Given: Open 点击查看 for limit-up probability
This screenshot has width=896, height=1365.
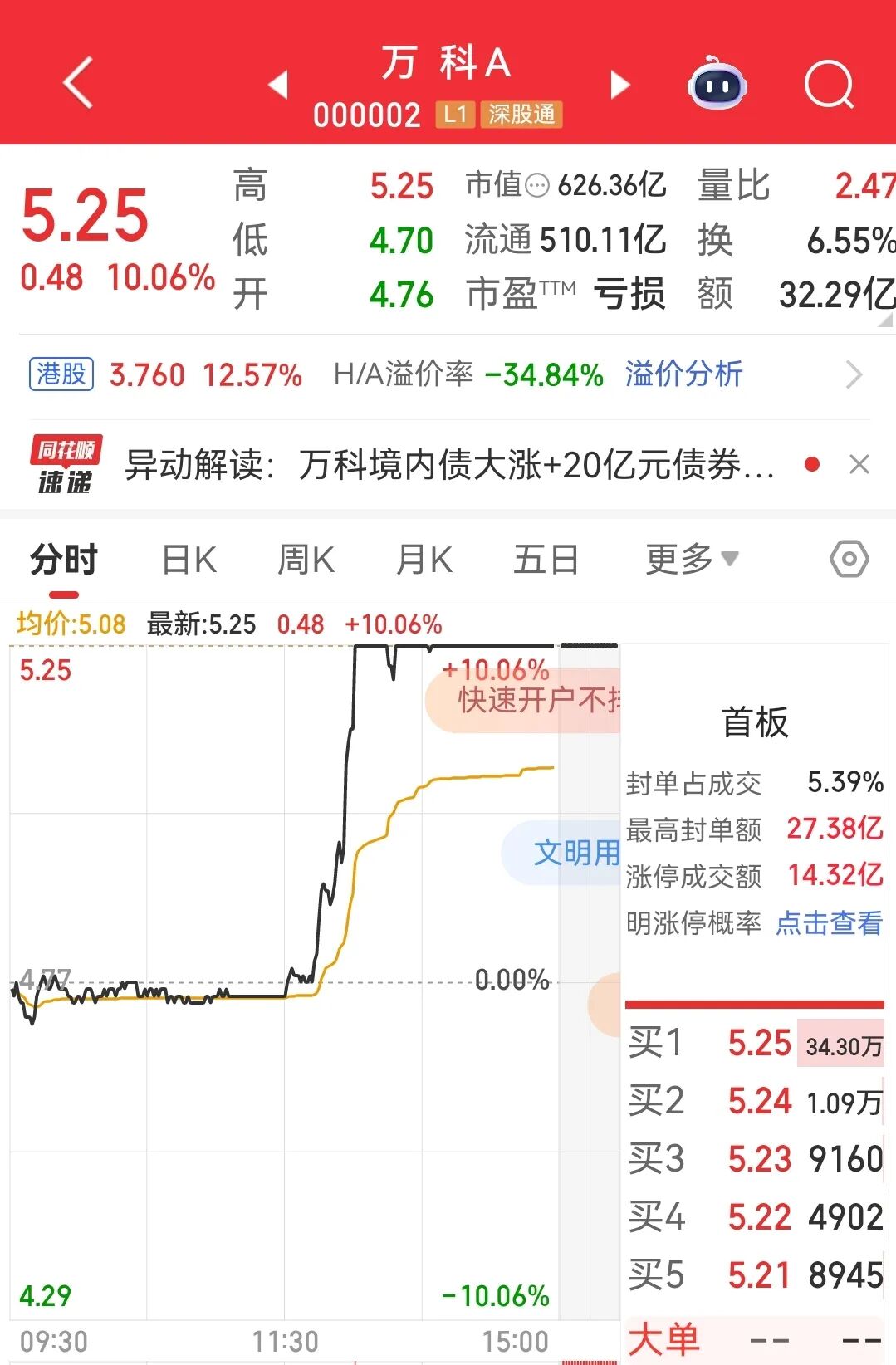Looking at the screenshot, I should (827, 922).
